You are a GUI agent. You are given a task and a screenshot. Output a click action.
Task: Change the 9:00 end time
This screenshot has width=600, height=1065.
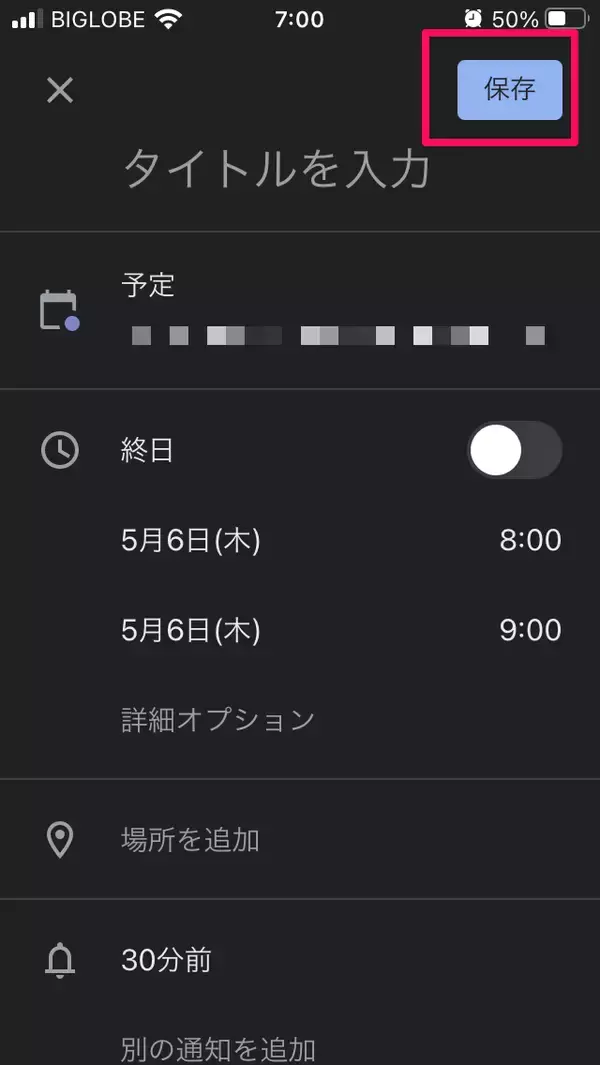click(530, 630)
